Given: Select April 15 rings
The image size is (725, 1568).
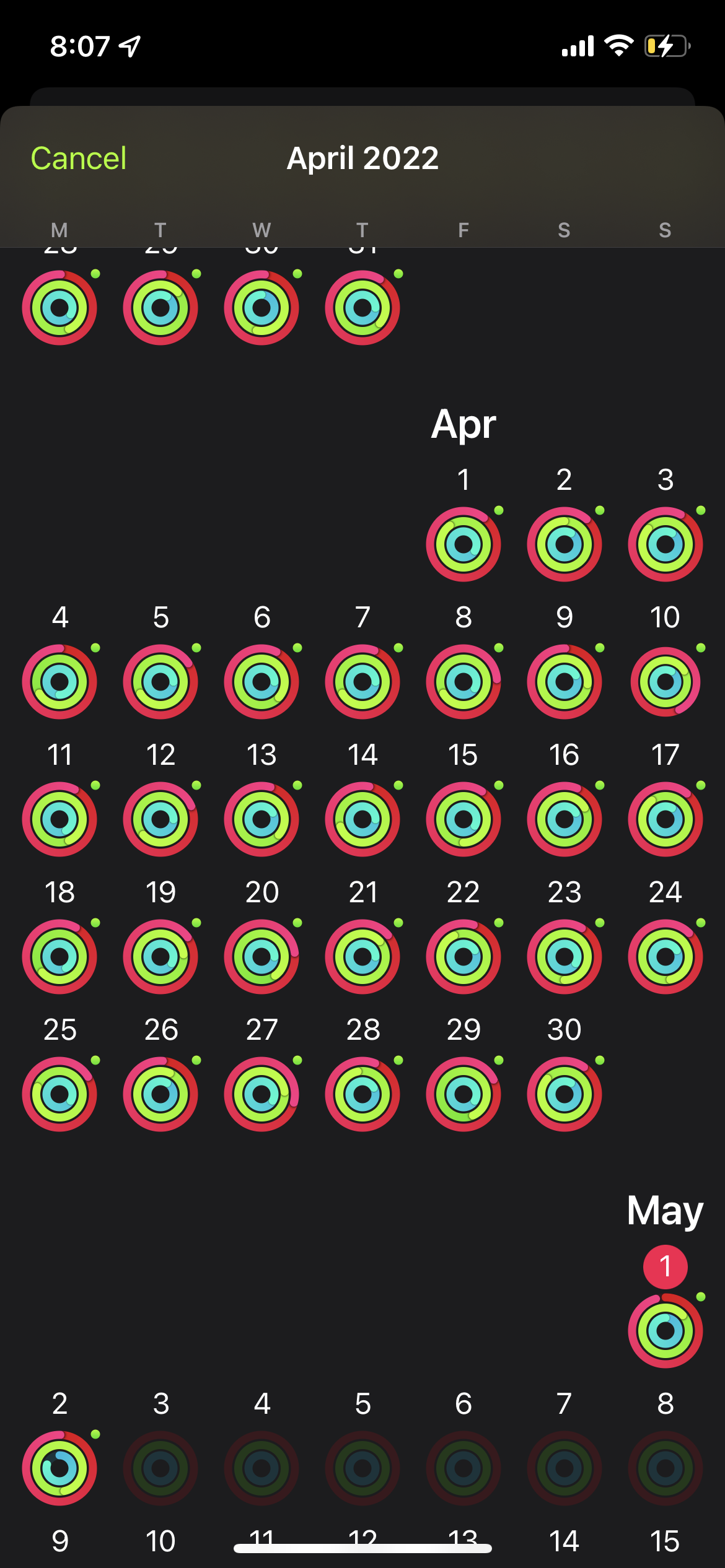Looking at the screenshot, I should [463, 819].
